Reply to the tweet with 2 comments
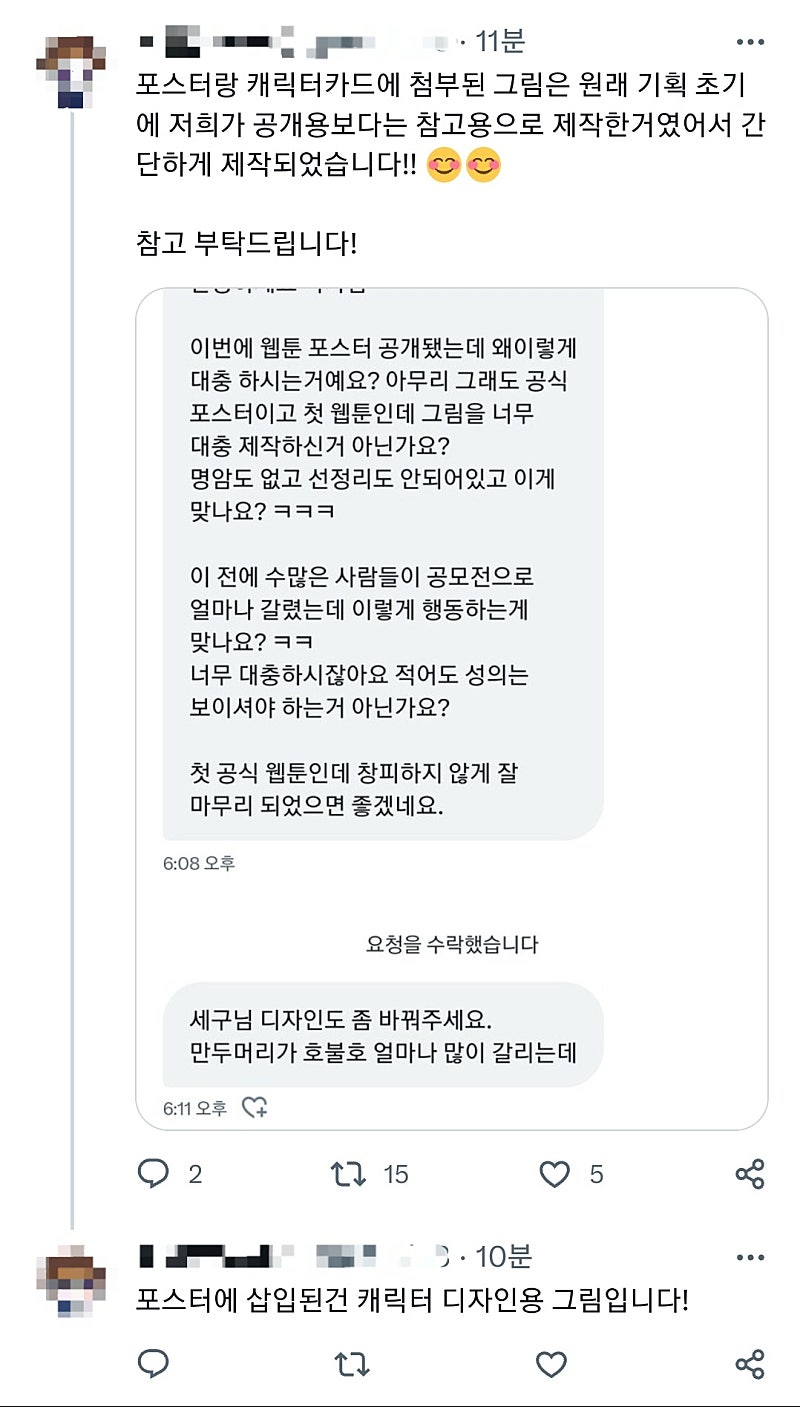Viewport: 800px width, 1407px height. [x=153, y=1174]
